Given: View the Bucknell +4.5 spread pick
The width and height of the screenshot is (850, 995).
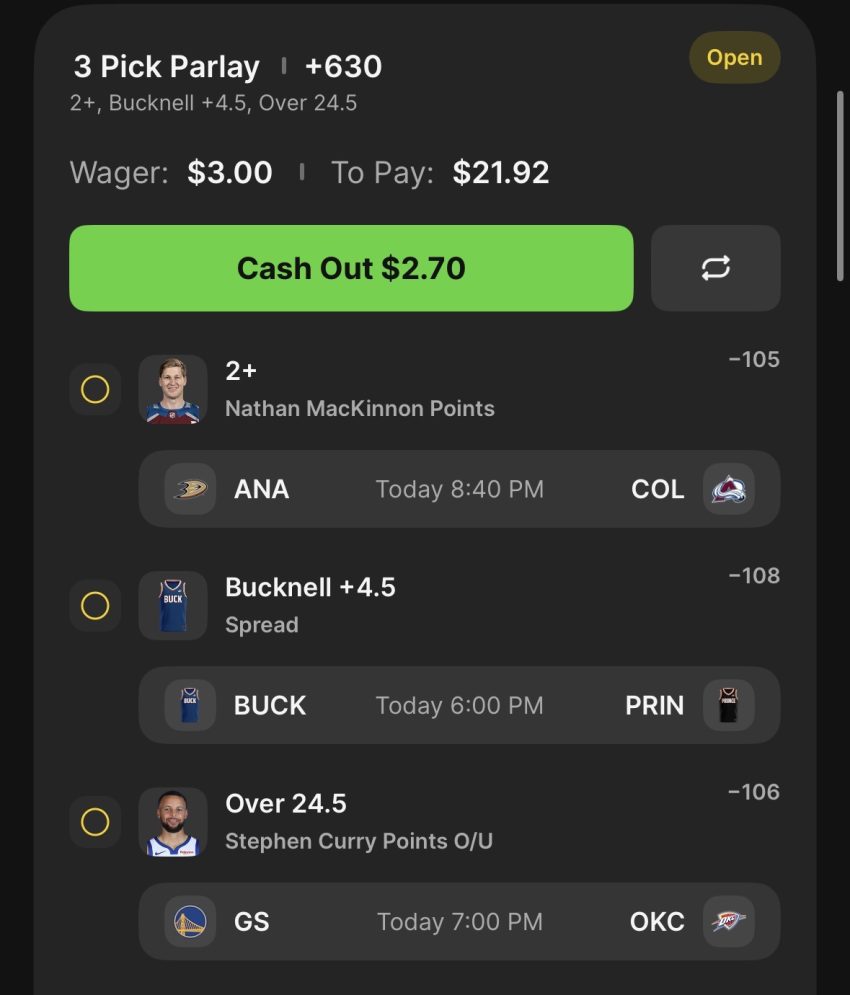Looking at the screenshot, I should [310, 605].
